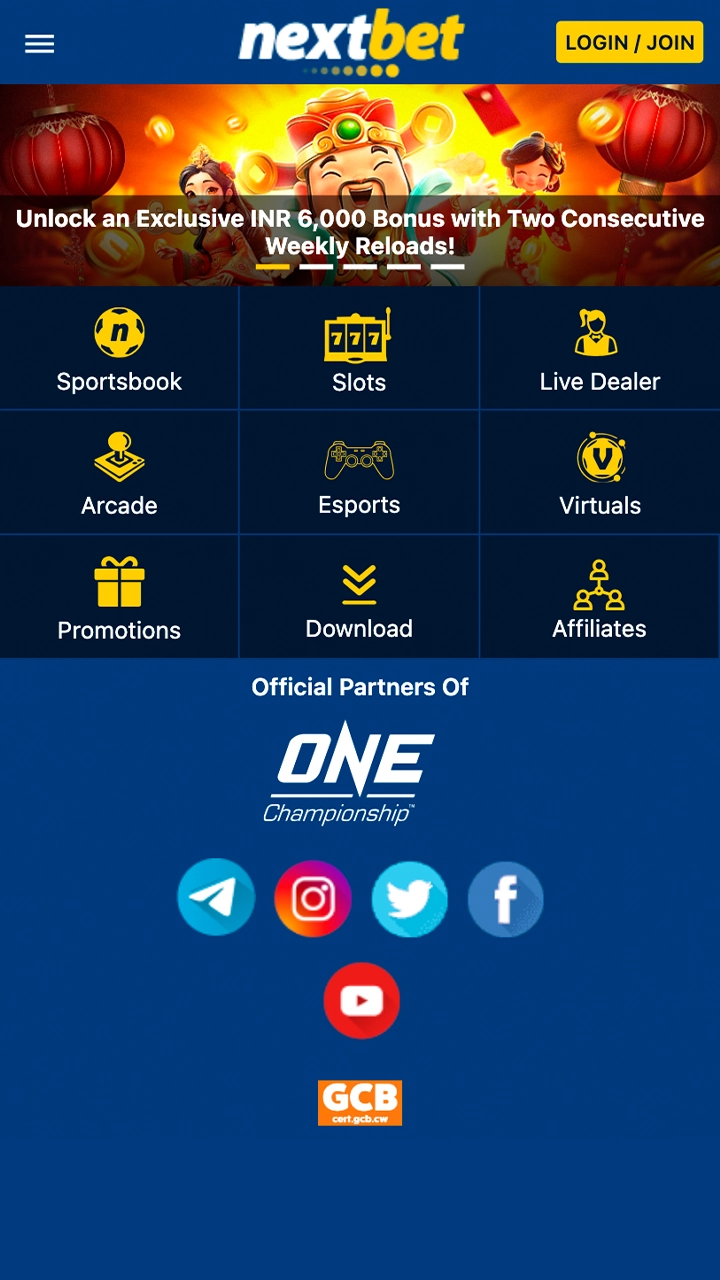720x1280 pixels.
Task: Open the Telegram channel icon
Action: tap(216, 897)
